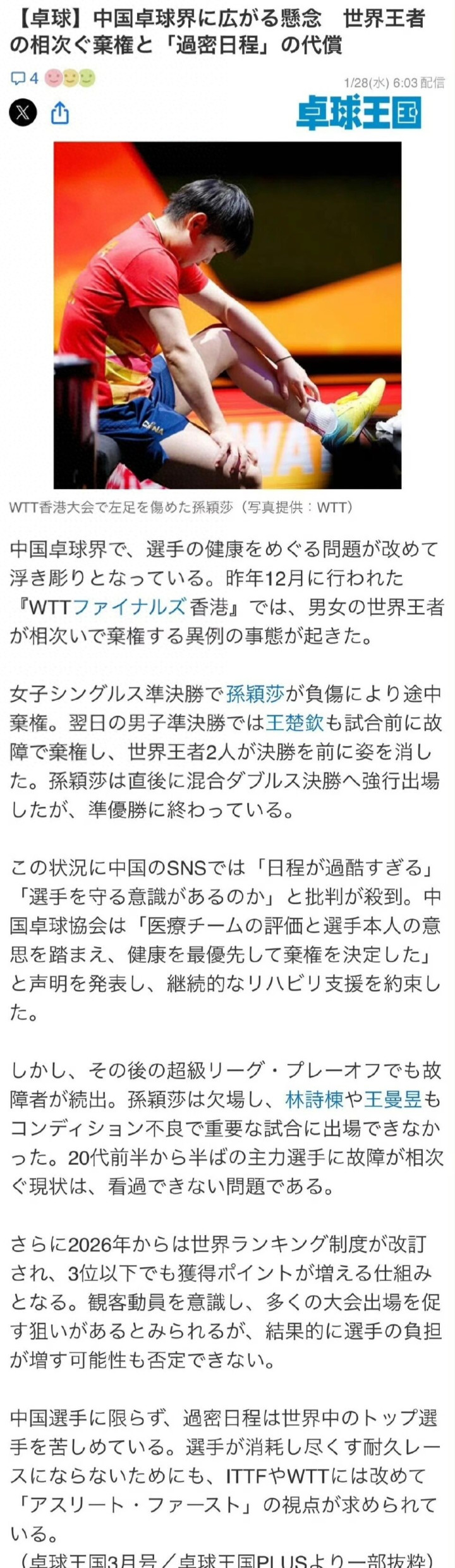Open the article photo of 孫穎莎
The image size is (455, 1568).
click(x=227, y=315)
